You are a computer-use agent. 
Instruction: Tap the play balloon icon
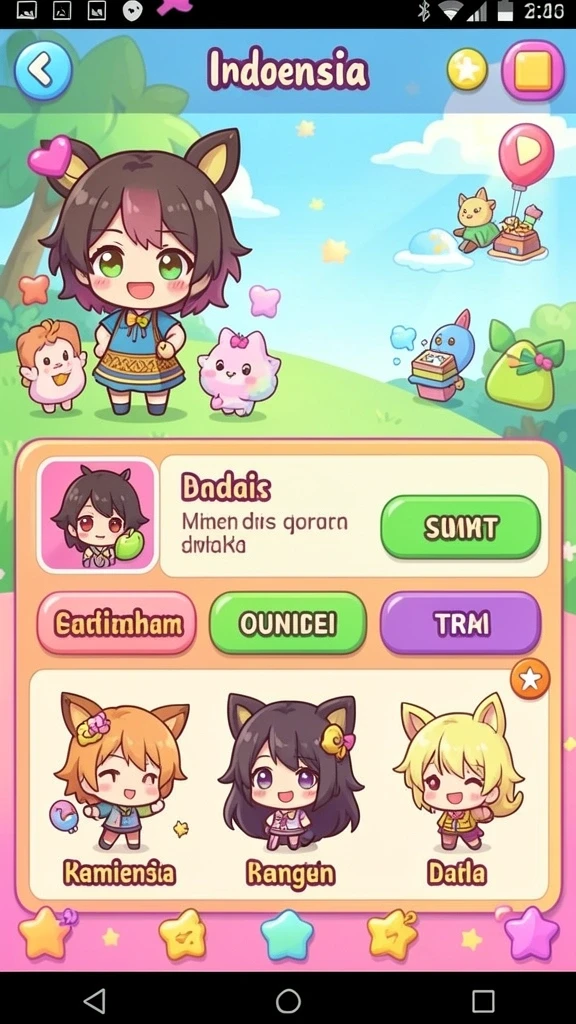526,153
